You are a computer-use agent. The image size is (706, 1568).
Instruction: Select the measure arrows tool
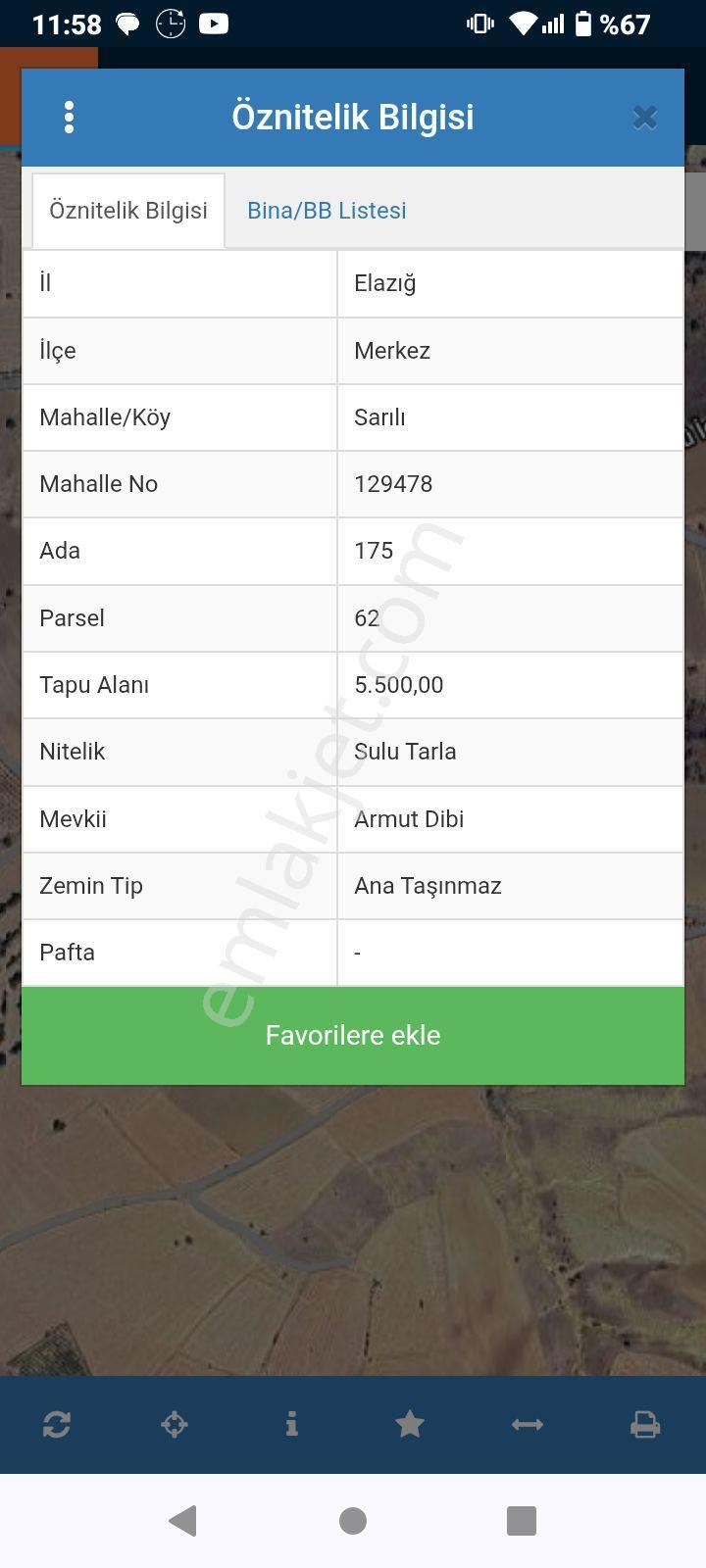[528, 1424]
